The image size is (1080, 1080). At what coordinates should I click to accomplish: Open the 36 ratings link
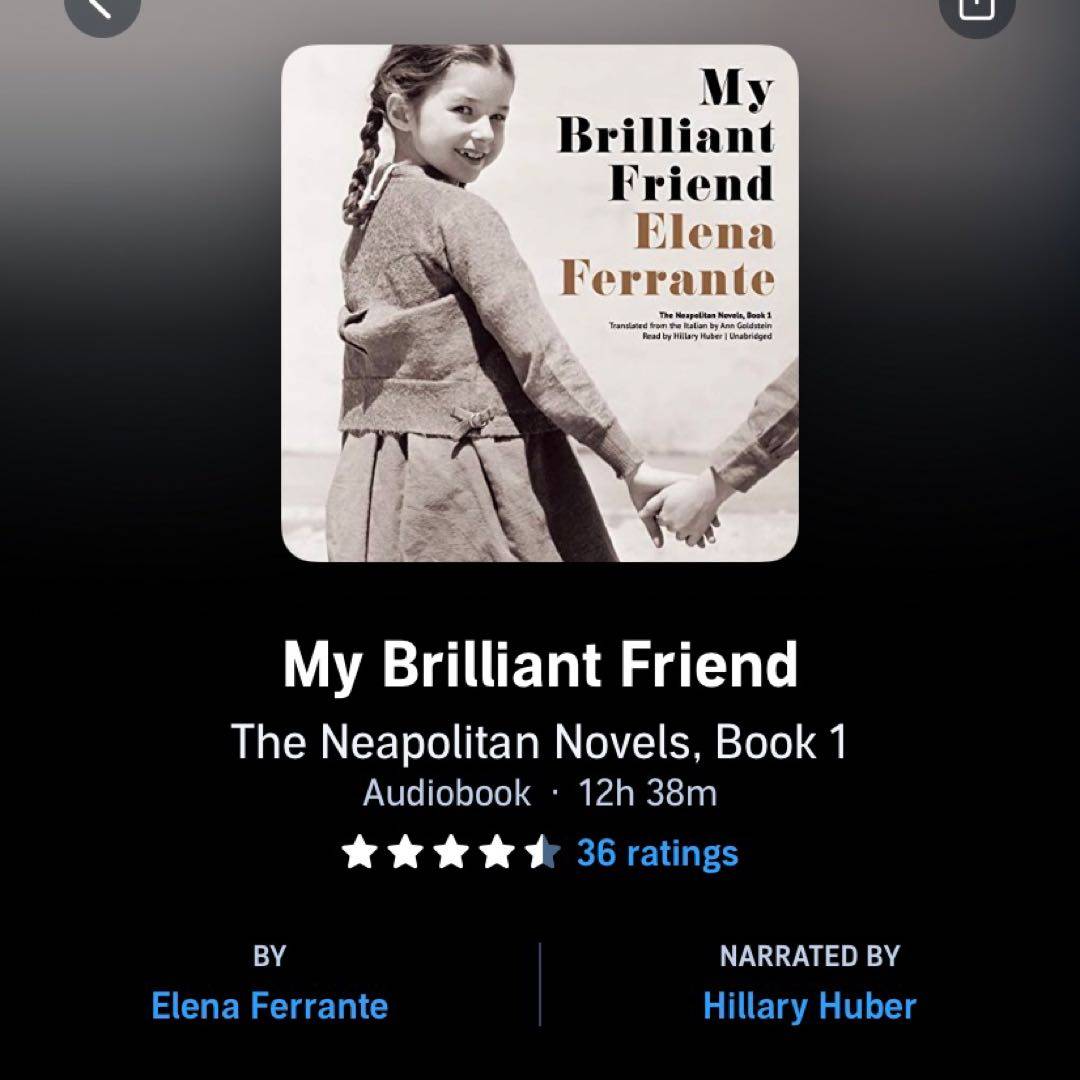[x=657, y=853]
